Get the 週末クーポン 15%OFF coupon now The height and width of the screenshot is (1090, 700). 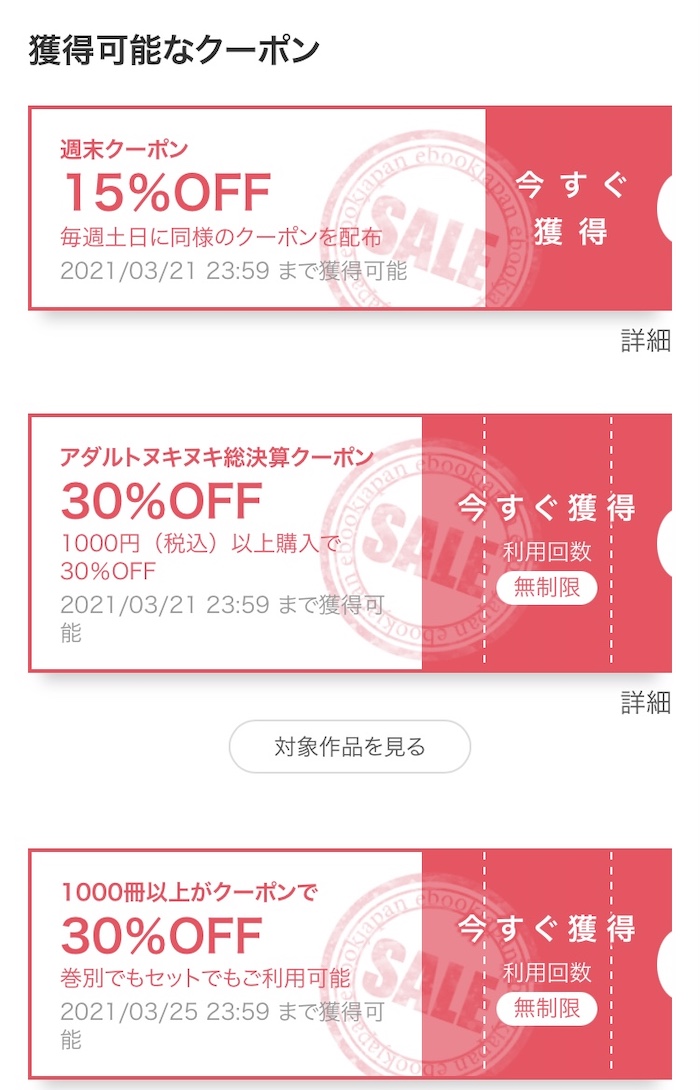click(571, 208)
